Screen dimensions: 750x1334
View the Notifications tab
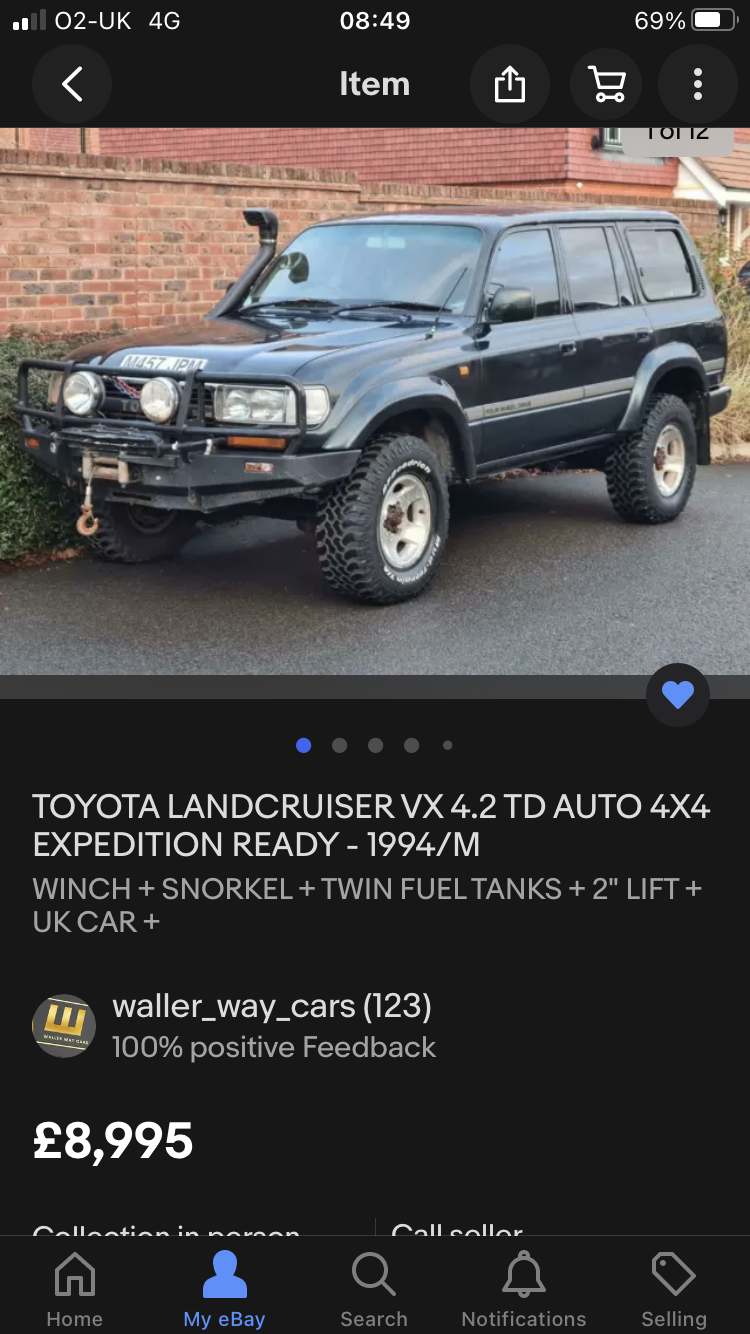(524, 1290)
